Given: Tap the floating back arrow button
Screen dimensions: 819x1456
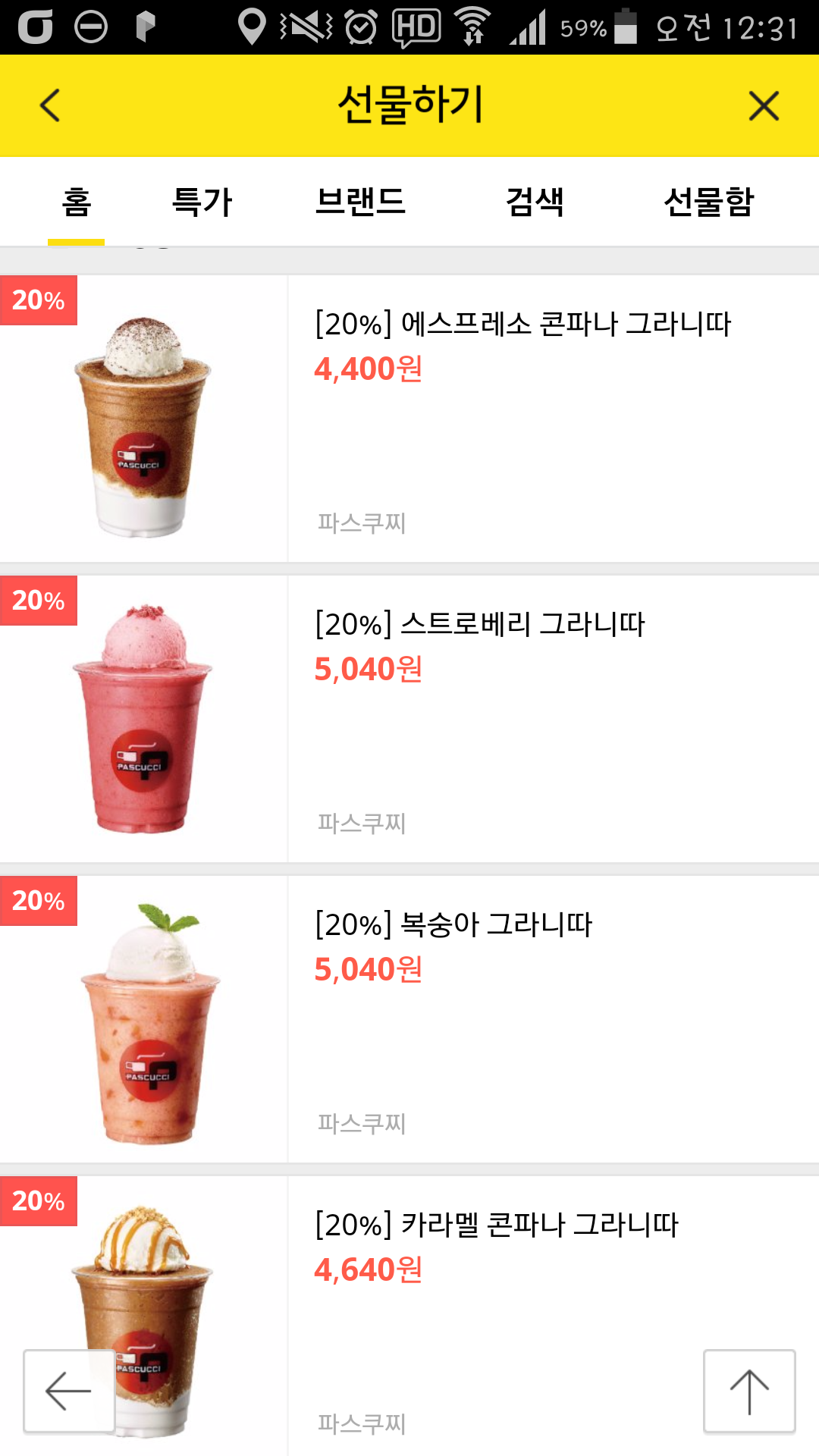Looking at the screenshot, I should click(x=69, y=1391).
